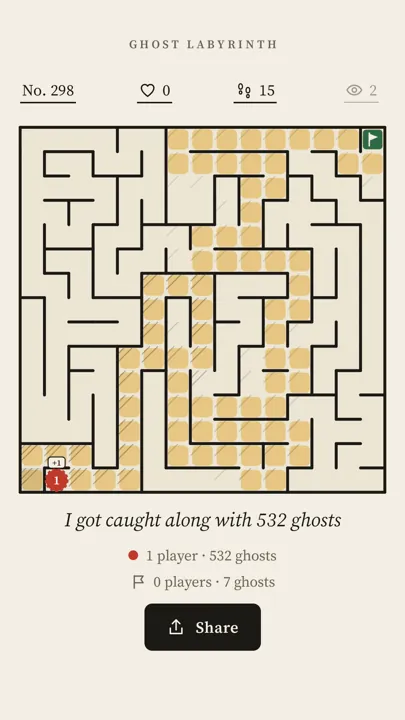Share the ghost labyrinth result
The height and width of the screenshot is (720, 405).
coord(202,627)
